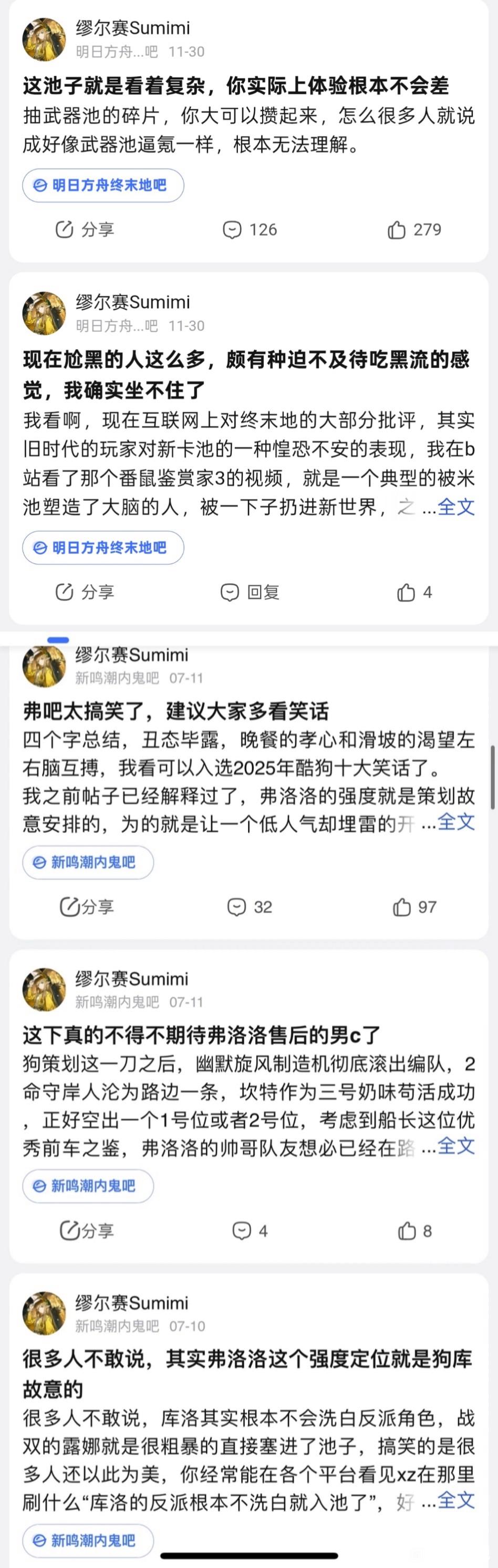
Task: Like the 弗洛洛售后的男c post
Action: pos(414,1232)
